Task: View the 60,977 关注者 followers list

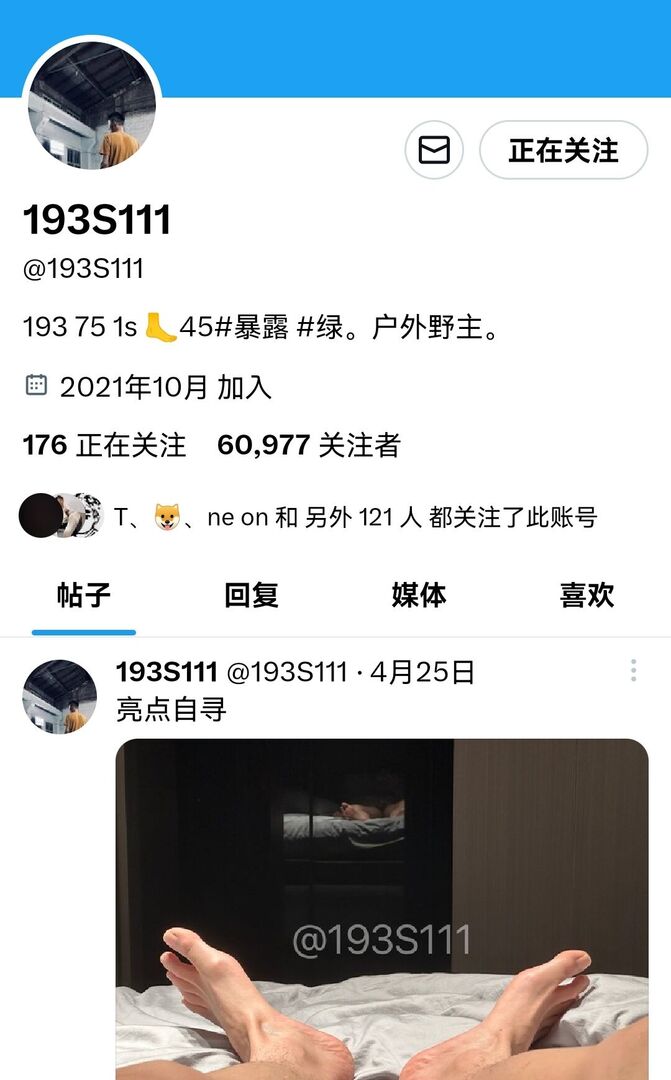Action: (x=308, y=445)
